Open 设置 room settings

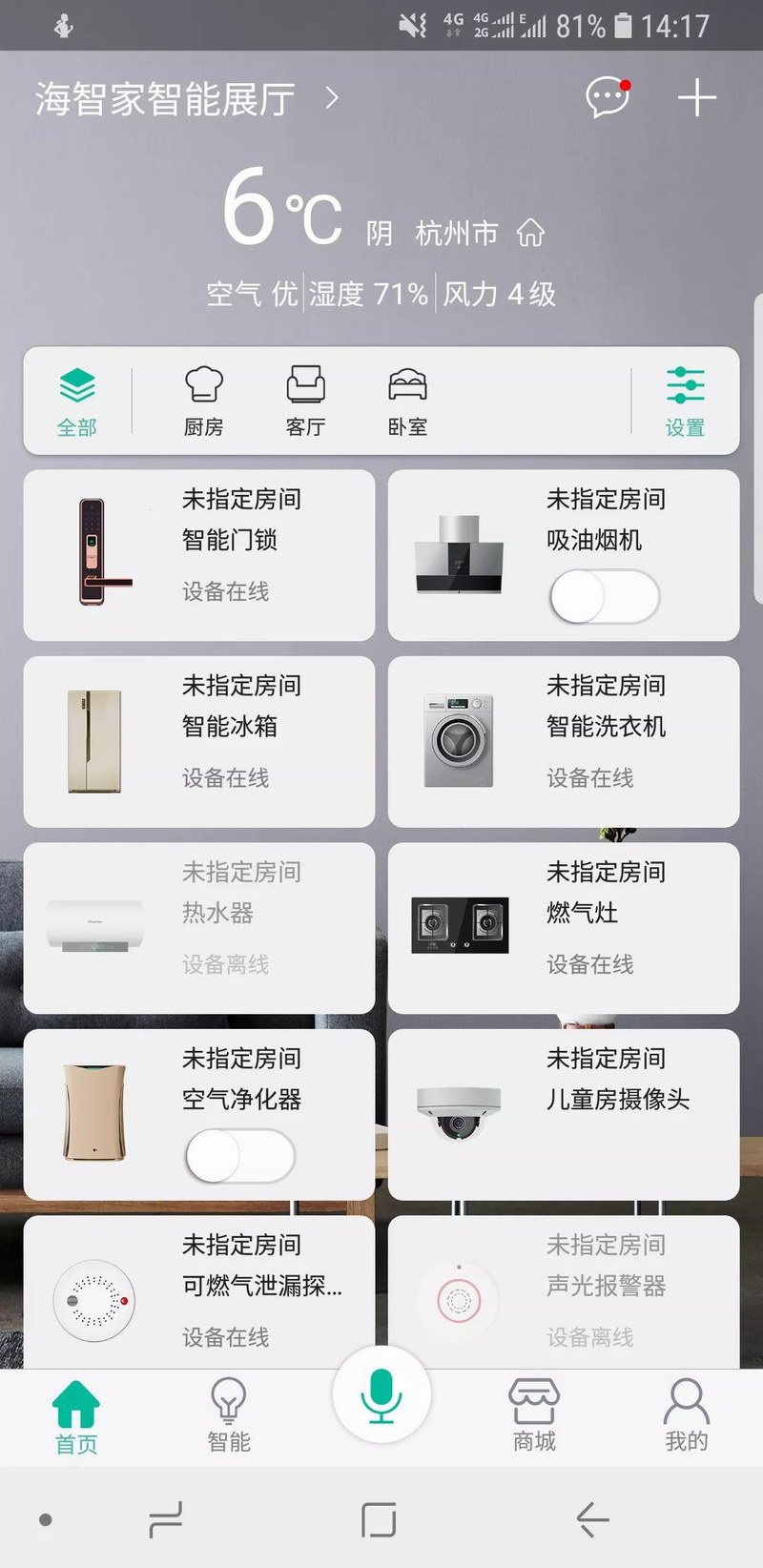(685, 401)
